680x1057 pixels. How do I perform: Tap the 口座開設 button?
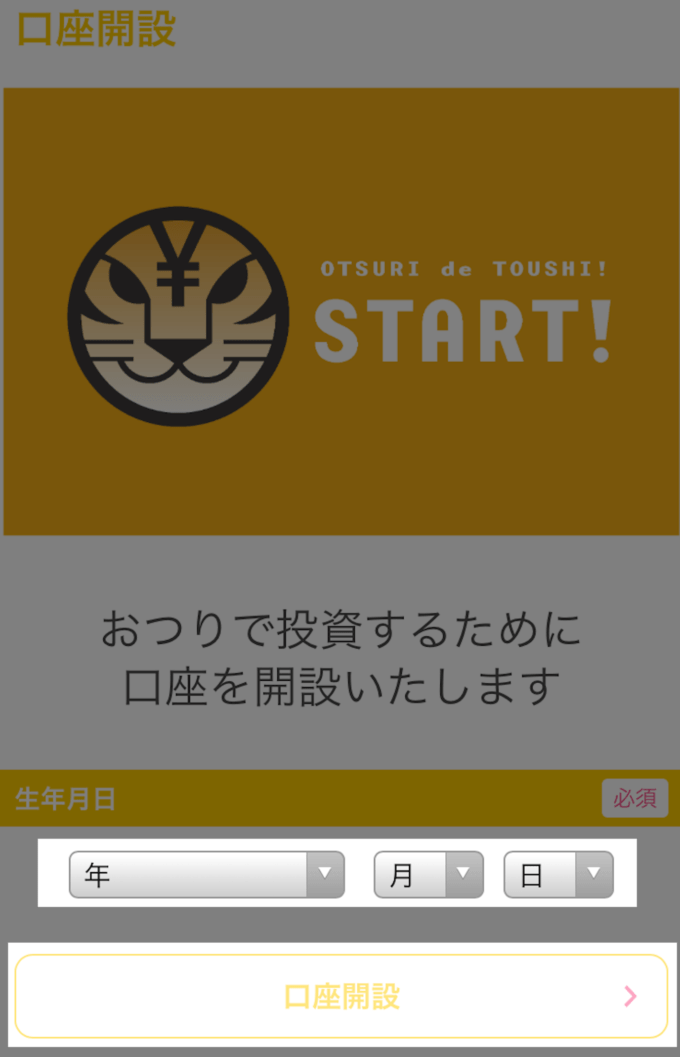click(341, 996)
